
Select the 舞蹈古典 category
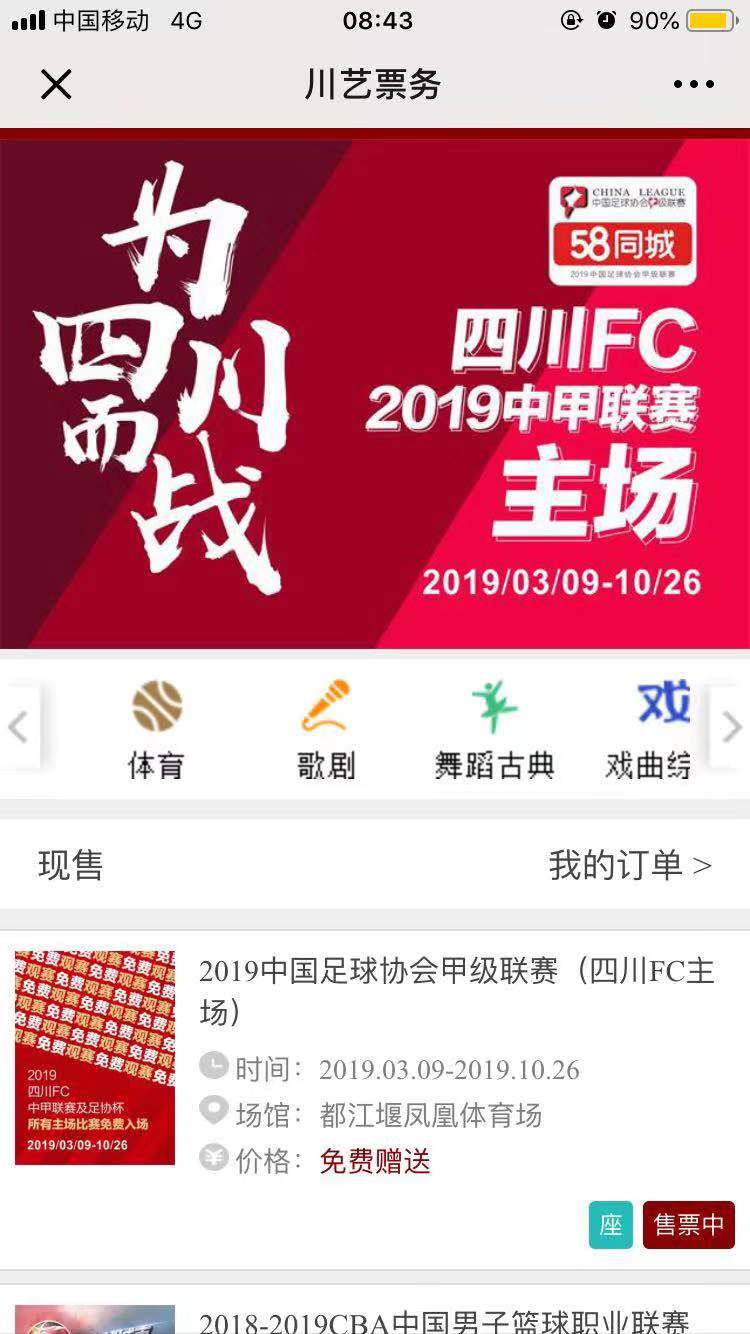point(494,730)
